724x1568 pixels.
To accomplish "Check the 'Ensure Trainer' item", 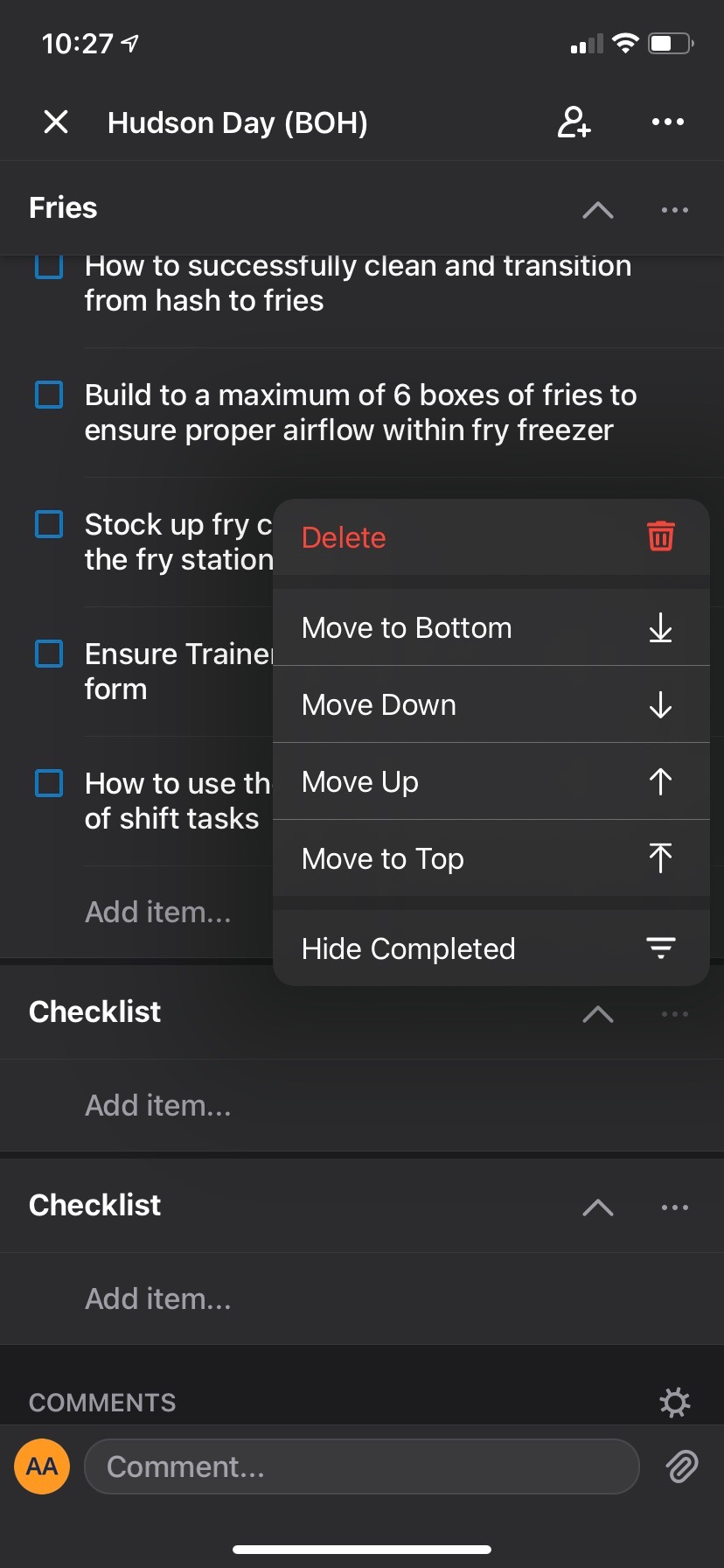I will (49, 654).
